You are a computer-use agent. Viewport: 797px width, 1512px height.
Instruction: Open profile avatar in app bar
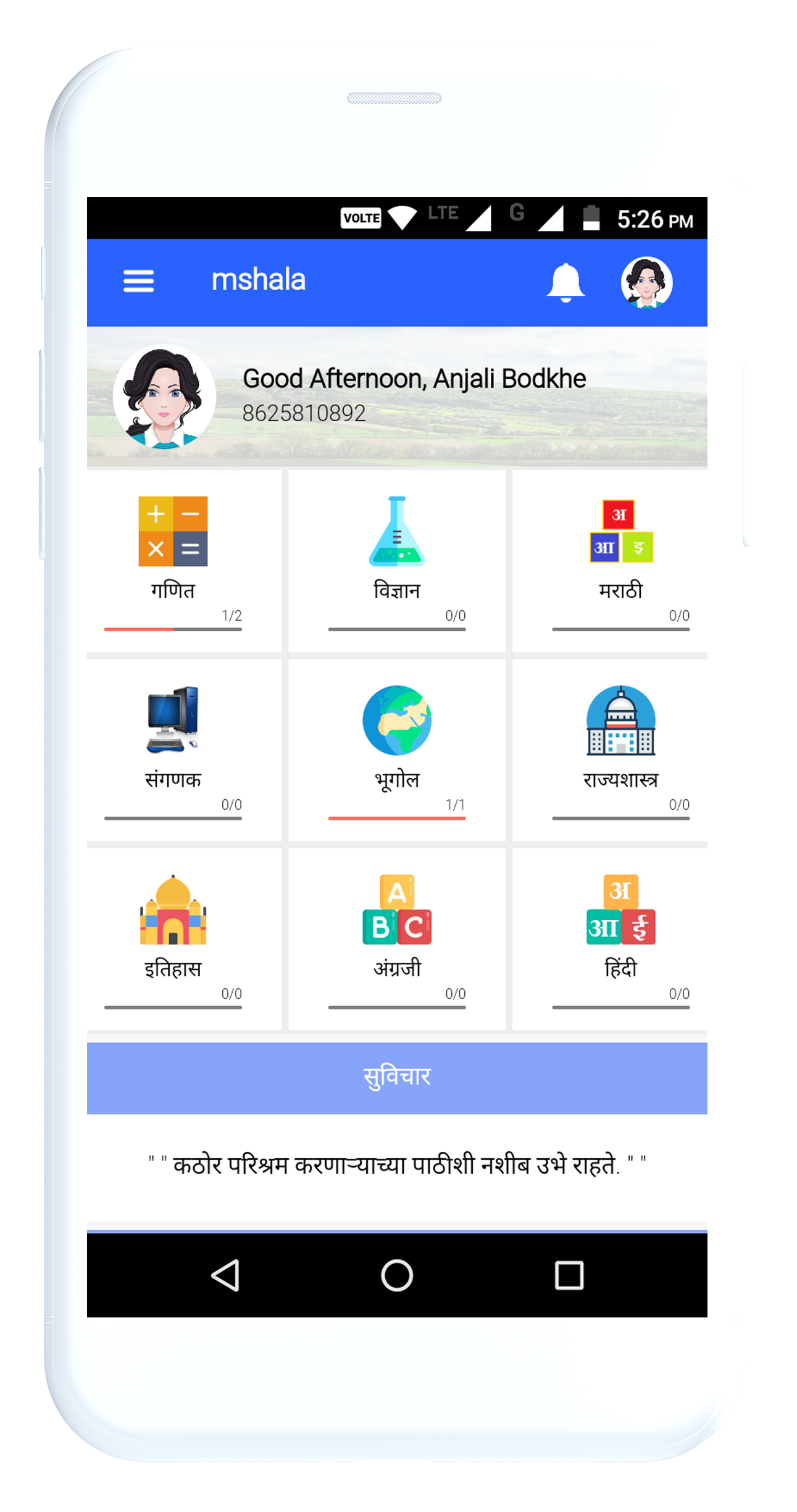tap(646, 282)
